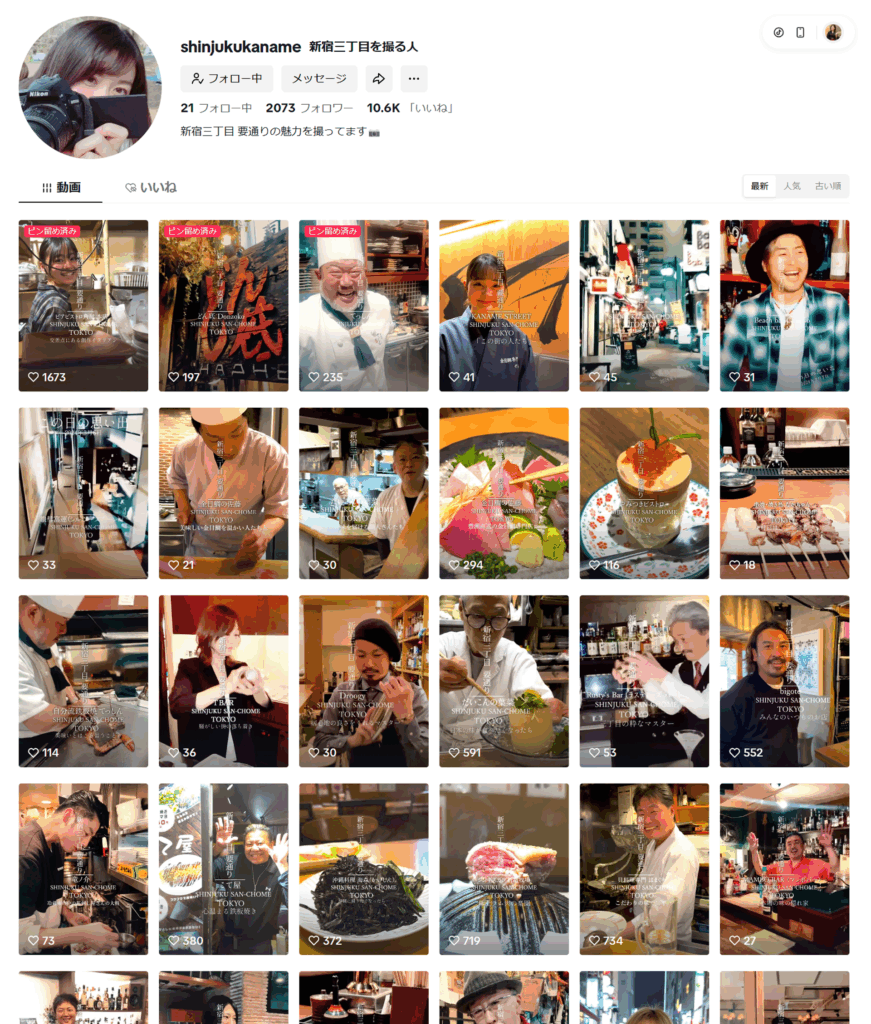Sort videos by 古い順 oldest
The width and height of the screenshot is (871, 1024).
[827, 186]
